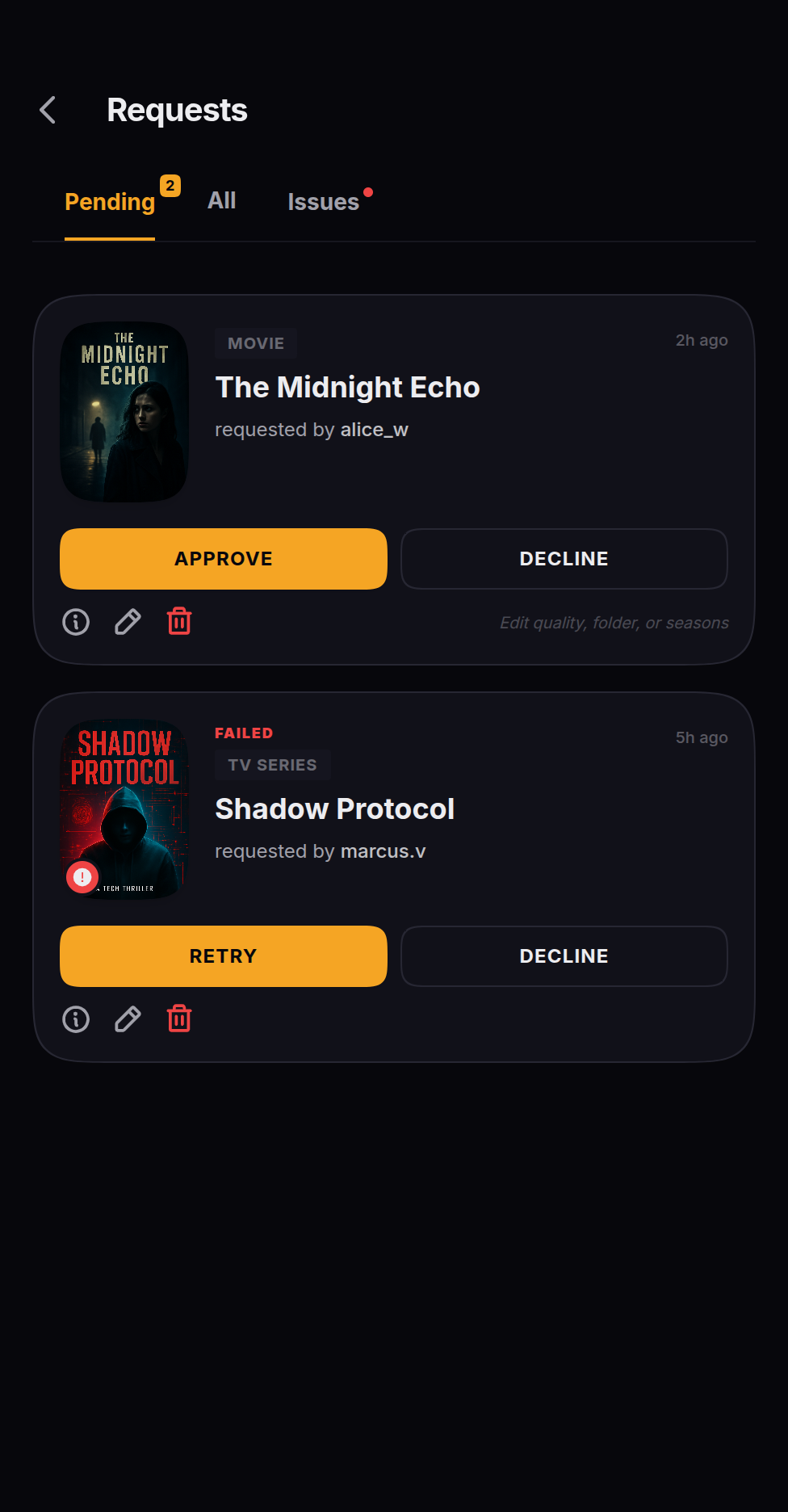Image resolution: width=788 pixels, height=1512 pixels.
Task: Approve The Midnight Echo request
Action: [224, 559]
